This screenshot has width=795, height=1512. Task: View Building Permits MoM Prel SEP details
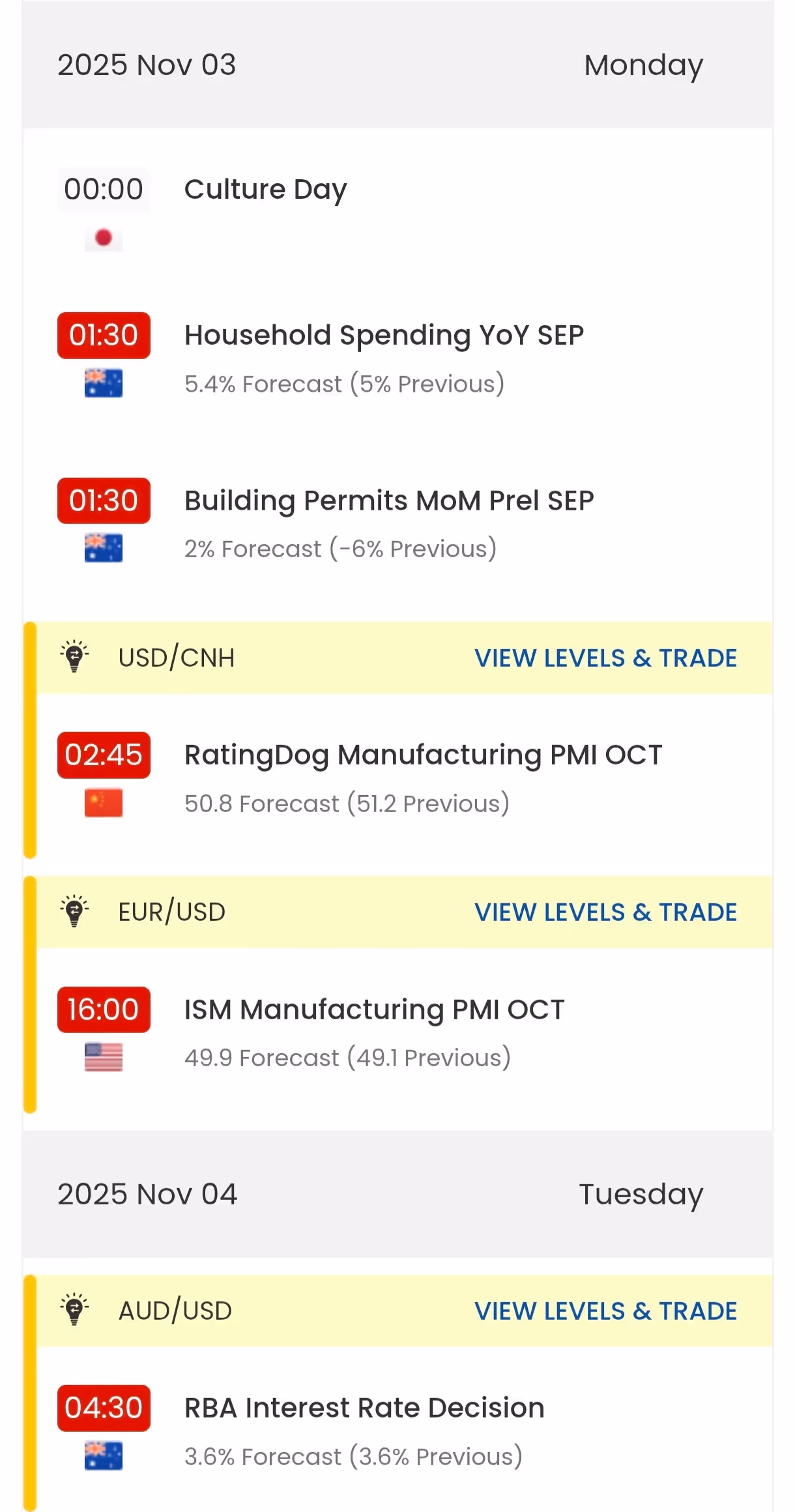pyautogui.click(x=389, y=501)
